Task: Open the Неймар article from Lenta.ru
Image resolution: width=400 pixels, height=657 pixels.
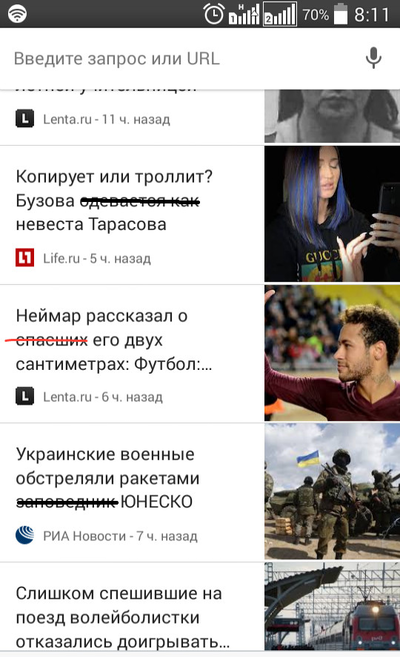Action: pyautogui.click(x=200, y=354)
